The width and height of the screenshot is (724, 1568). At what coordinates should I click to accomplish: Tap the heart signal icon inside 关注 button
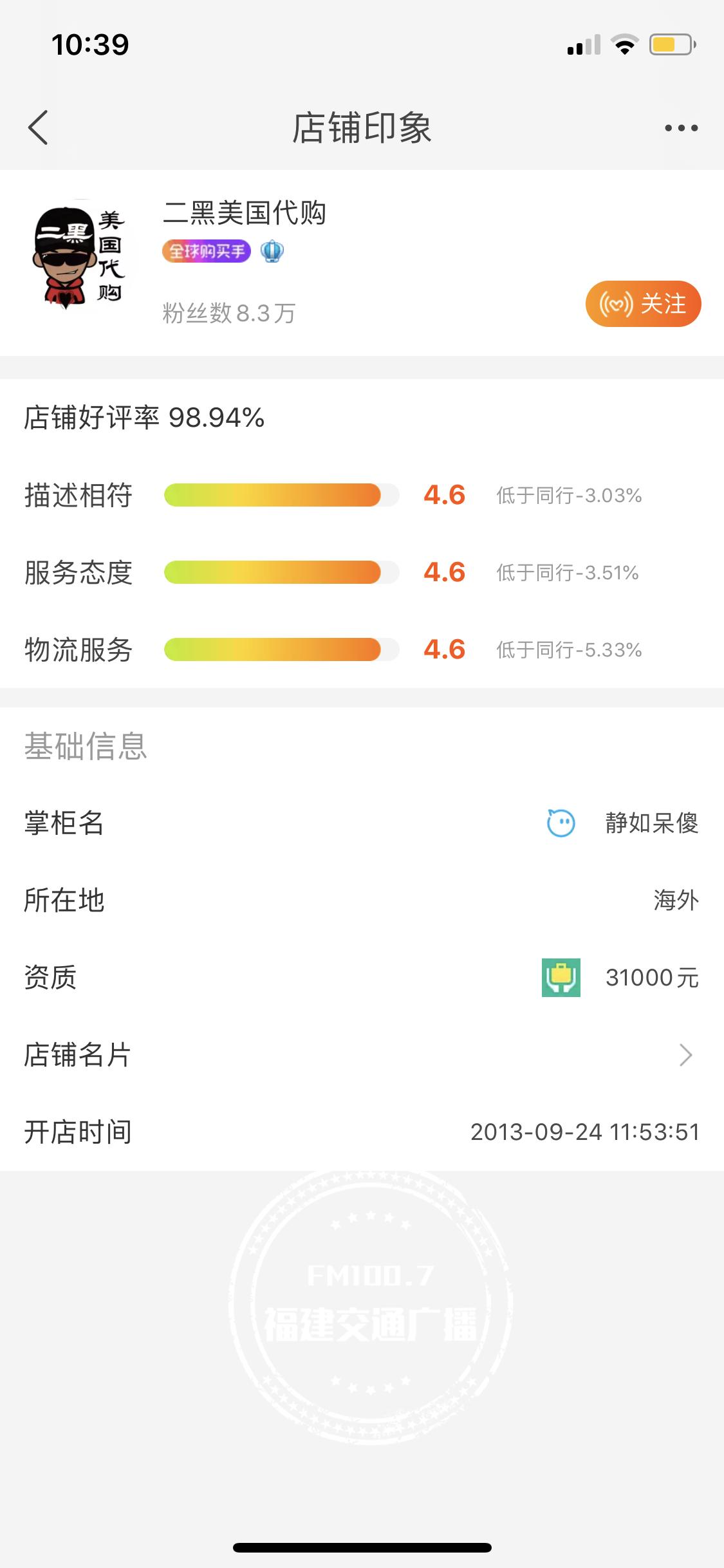pyautogui.click(x=617, y=304)
